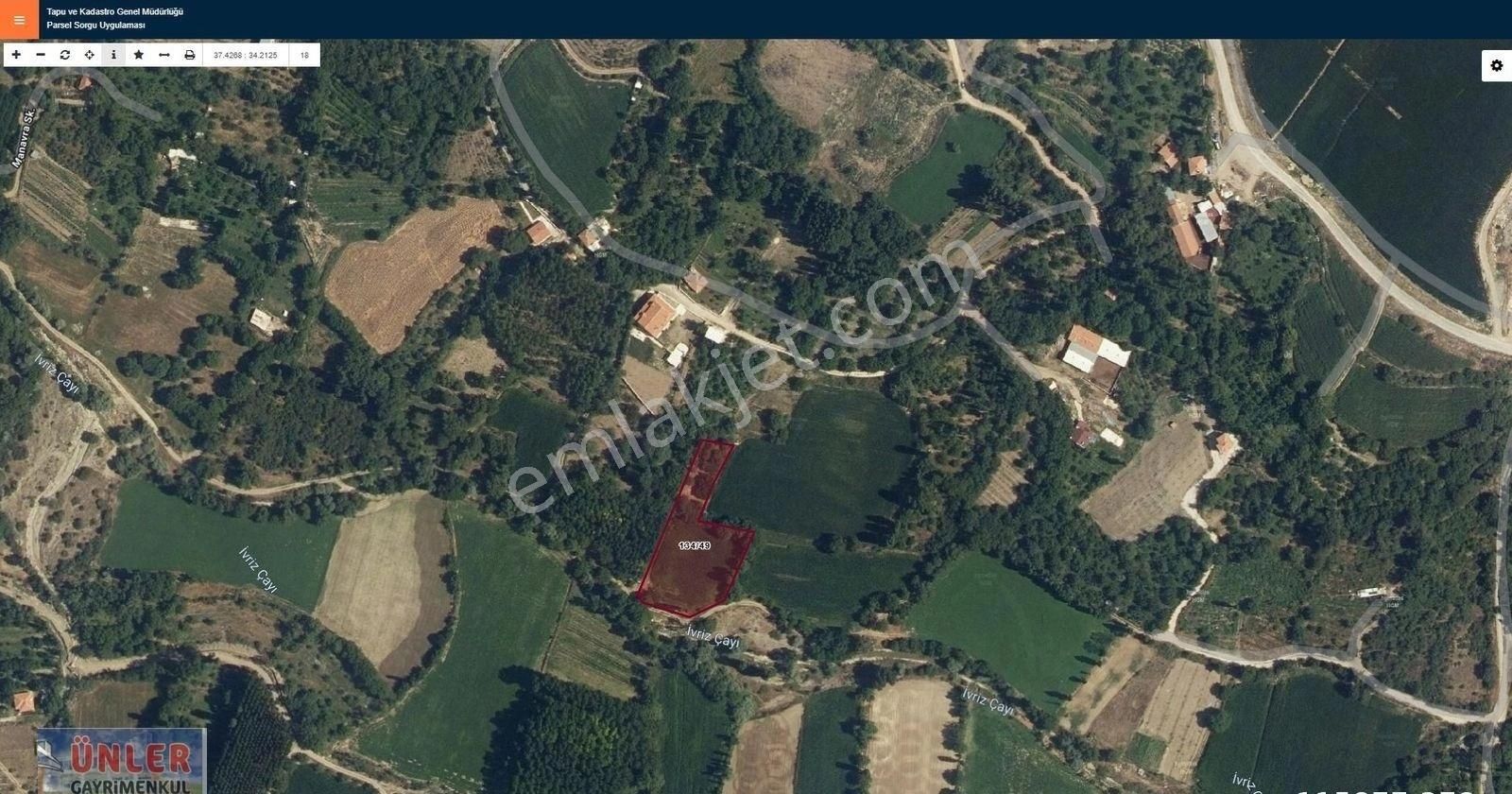Zoom in with the plus button
The width and height of the screenshot is (1512, 794).
pyautogui.click(x=16, y=55)
